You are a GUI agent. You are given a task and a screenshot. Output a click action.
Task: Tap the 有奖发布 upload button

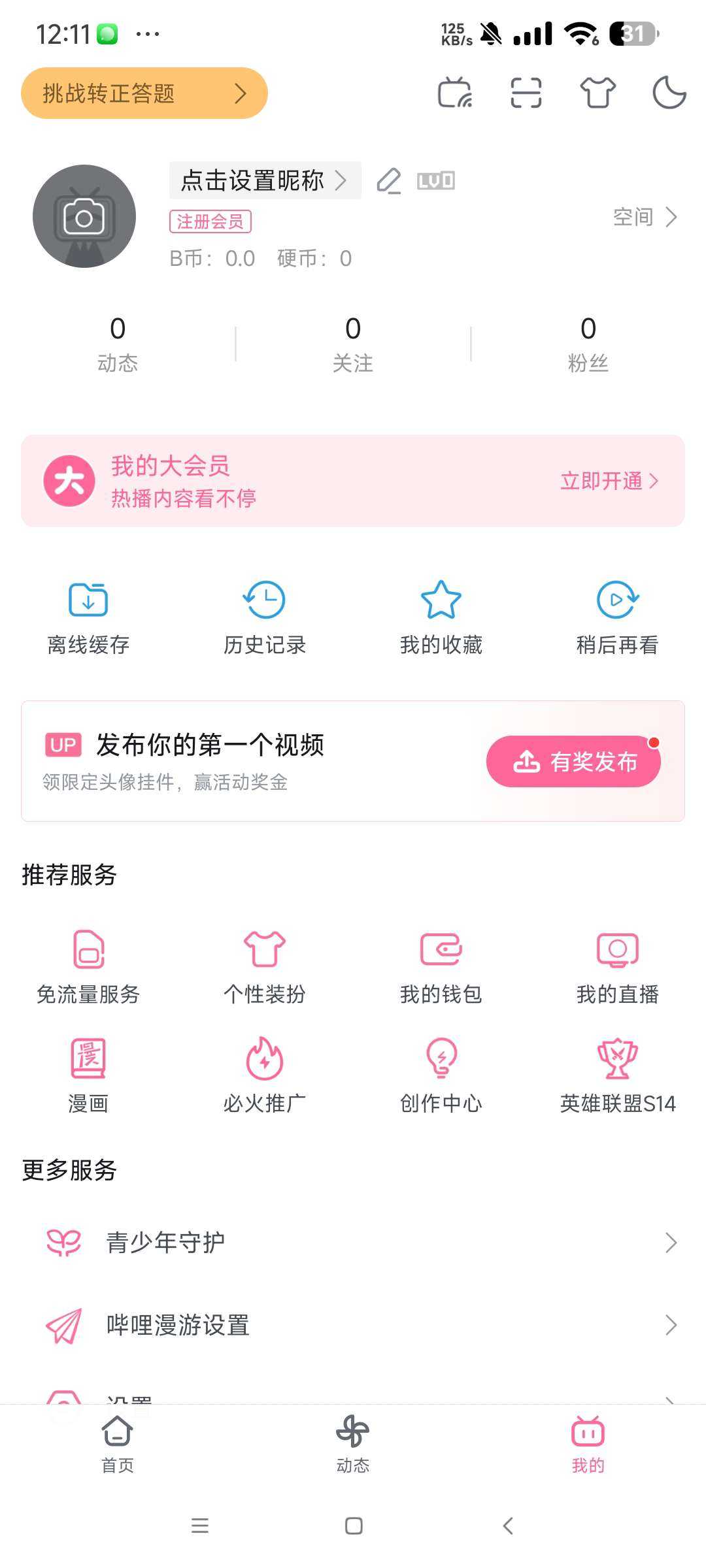point(573,762)
